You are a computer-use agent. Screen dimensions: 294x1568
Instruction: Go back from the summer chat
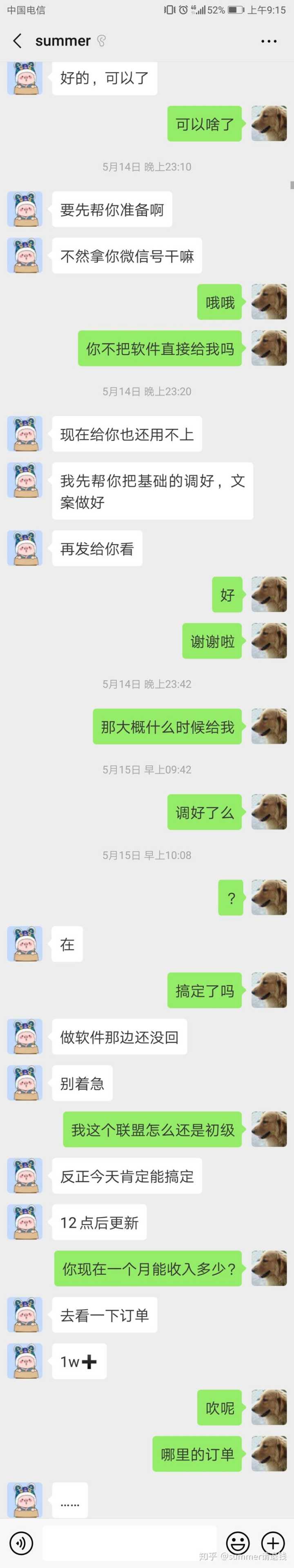click(x=17, y=41)
